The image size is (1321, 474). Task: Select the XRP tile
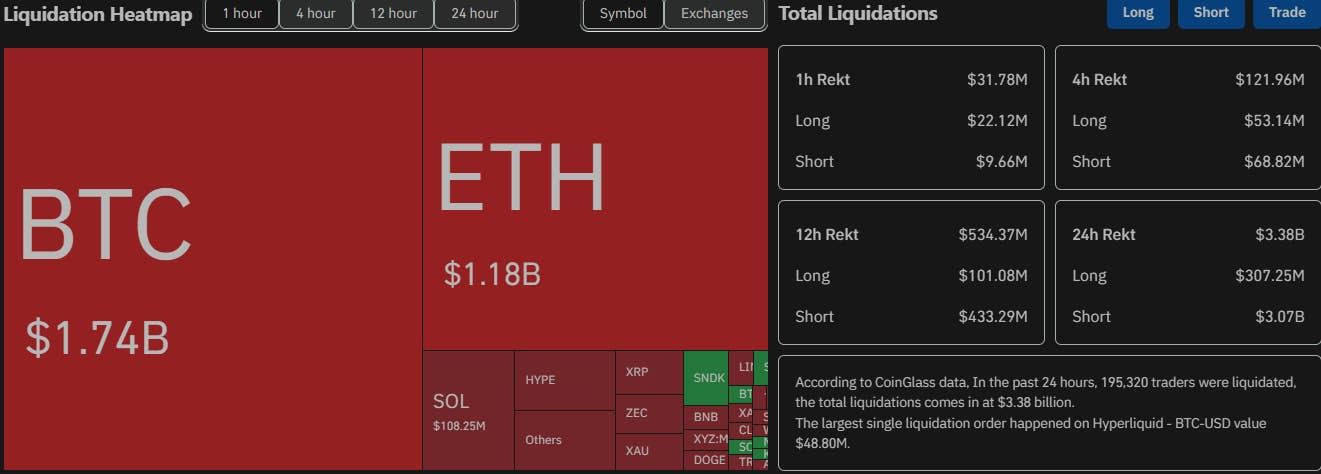click(x=649, y=372)
